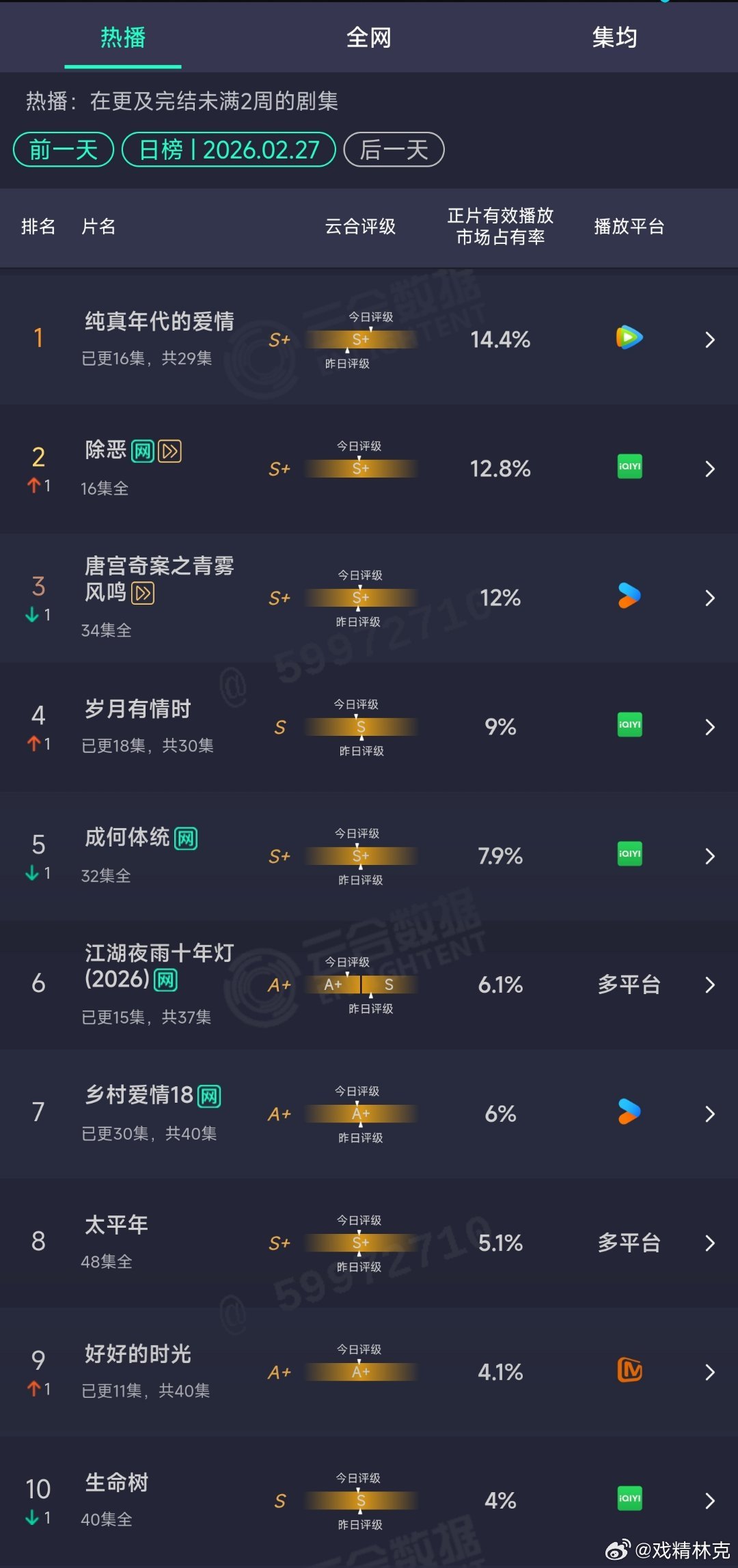Screen dimensions: 738x1568
Task: Select Tencent Video icon for 乡村爱情18
Action: pyautogui.click(x=628, y=1112)
